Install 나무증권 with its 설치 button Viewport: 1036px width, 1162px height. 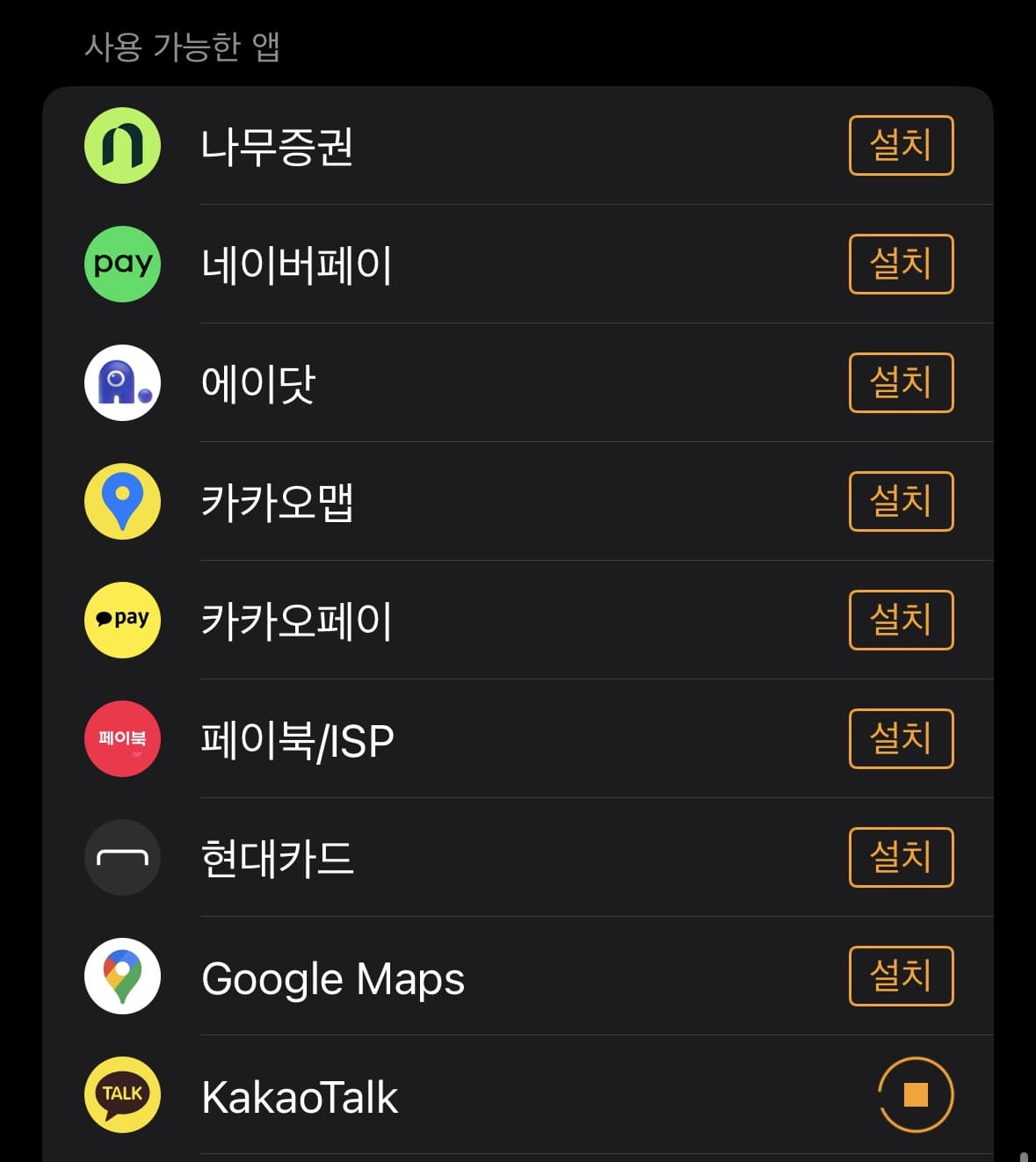tap(901, 146)
